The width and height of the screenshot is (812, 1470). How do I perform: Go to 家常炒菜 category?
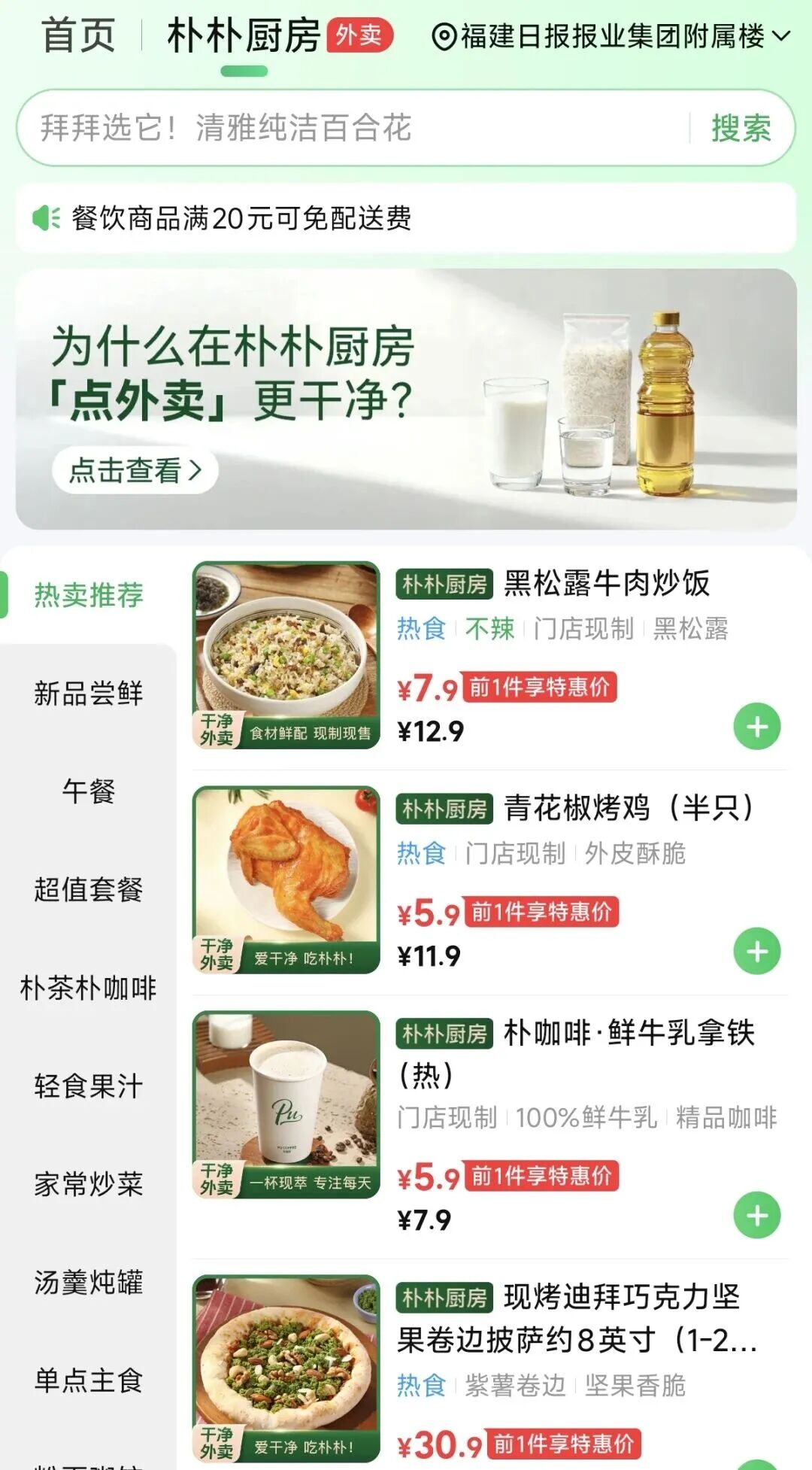pos(88,1184)
